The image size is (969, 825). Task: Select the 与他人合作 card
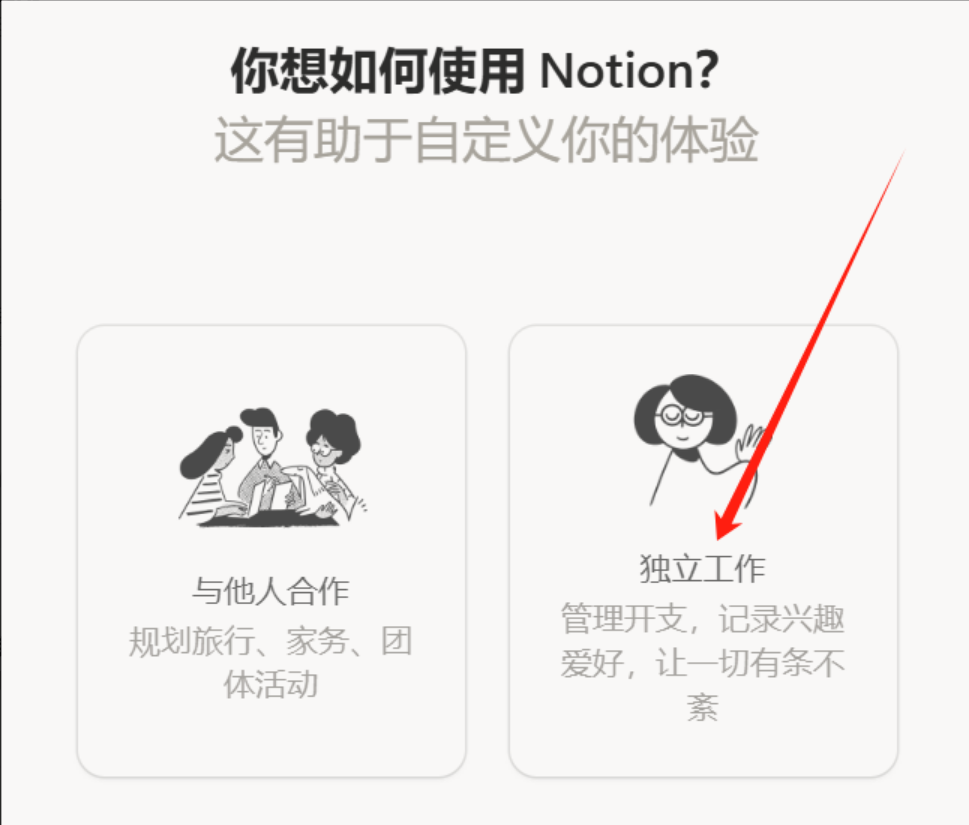[x=271, y=551]
